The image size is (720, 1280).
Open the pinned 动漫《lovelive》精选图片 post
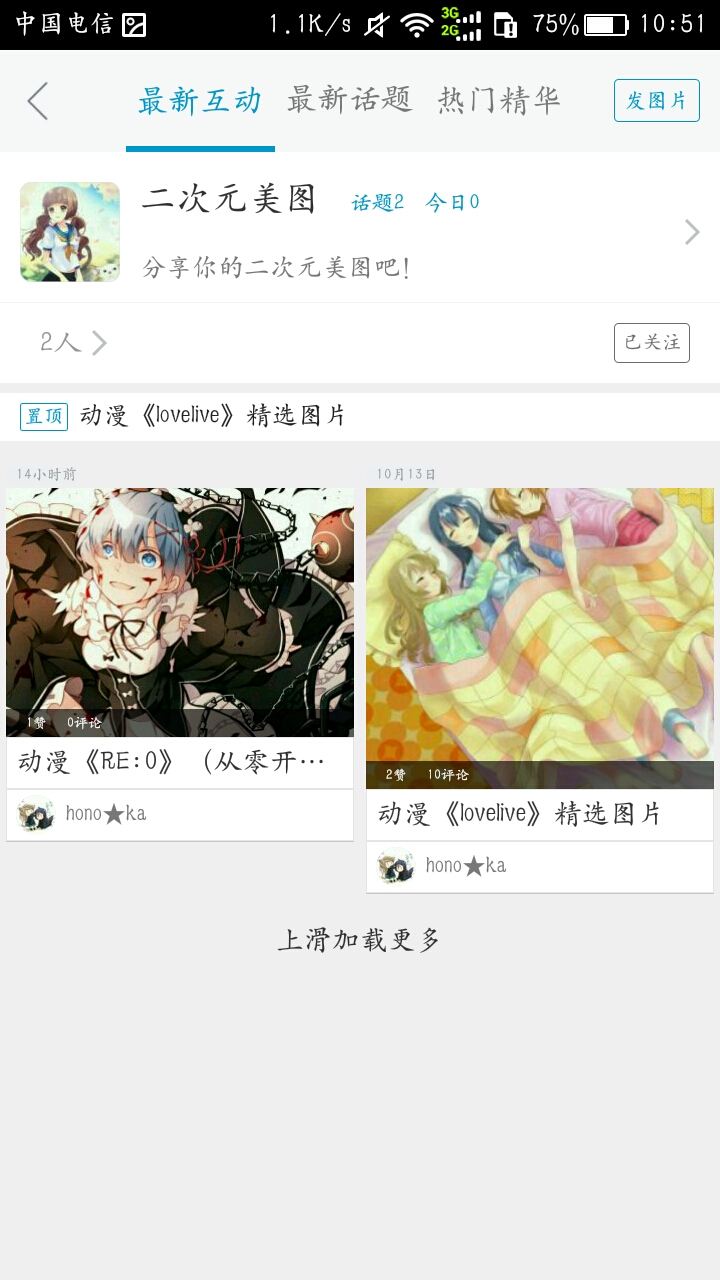[x=212, y=416]
